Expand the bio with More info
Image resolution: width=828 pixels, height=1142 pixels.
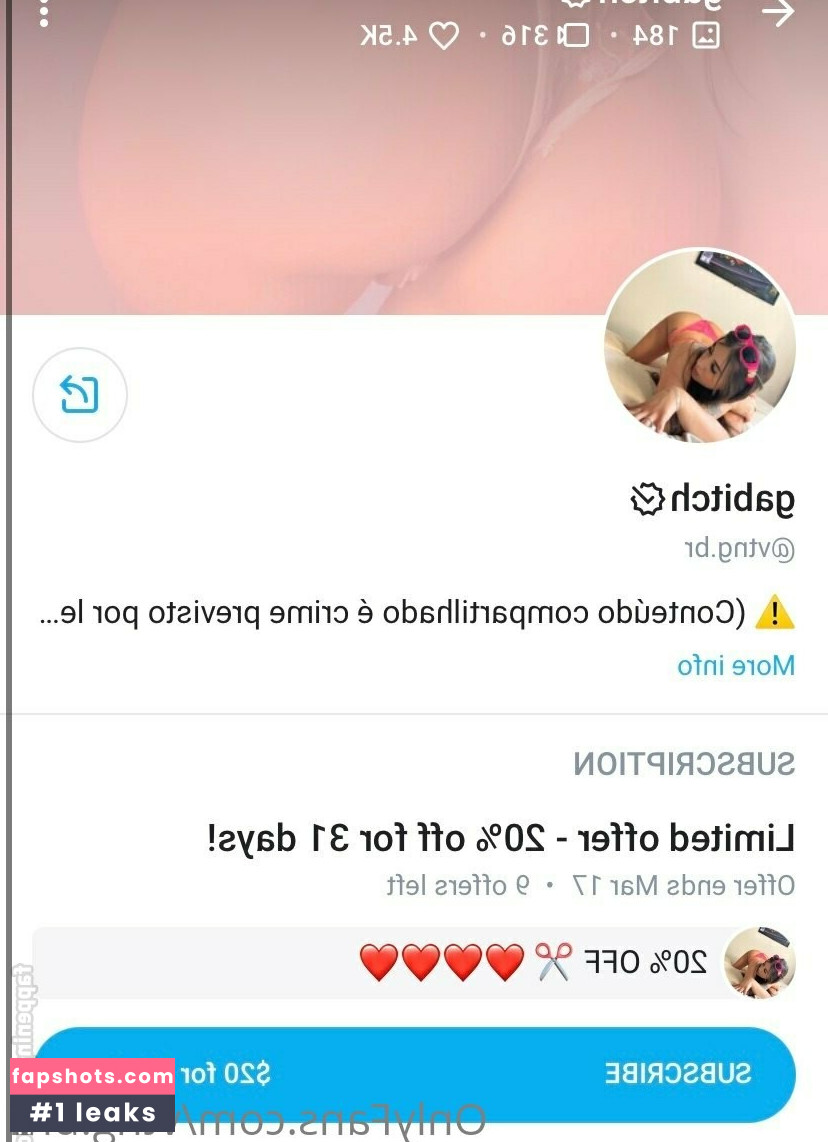736,665
